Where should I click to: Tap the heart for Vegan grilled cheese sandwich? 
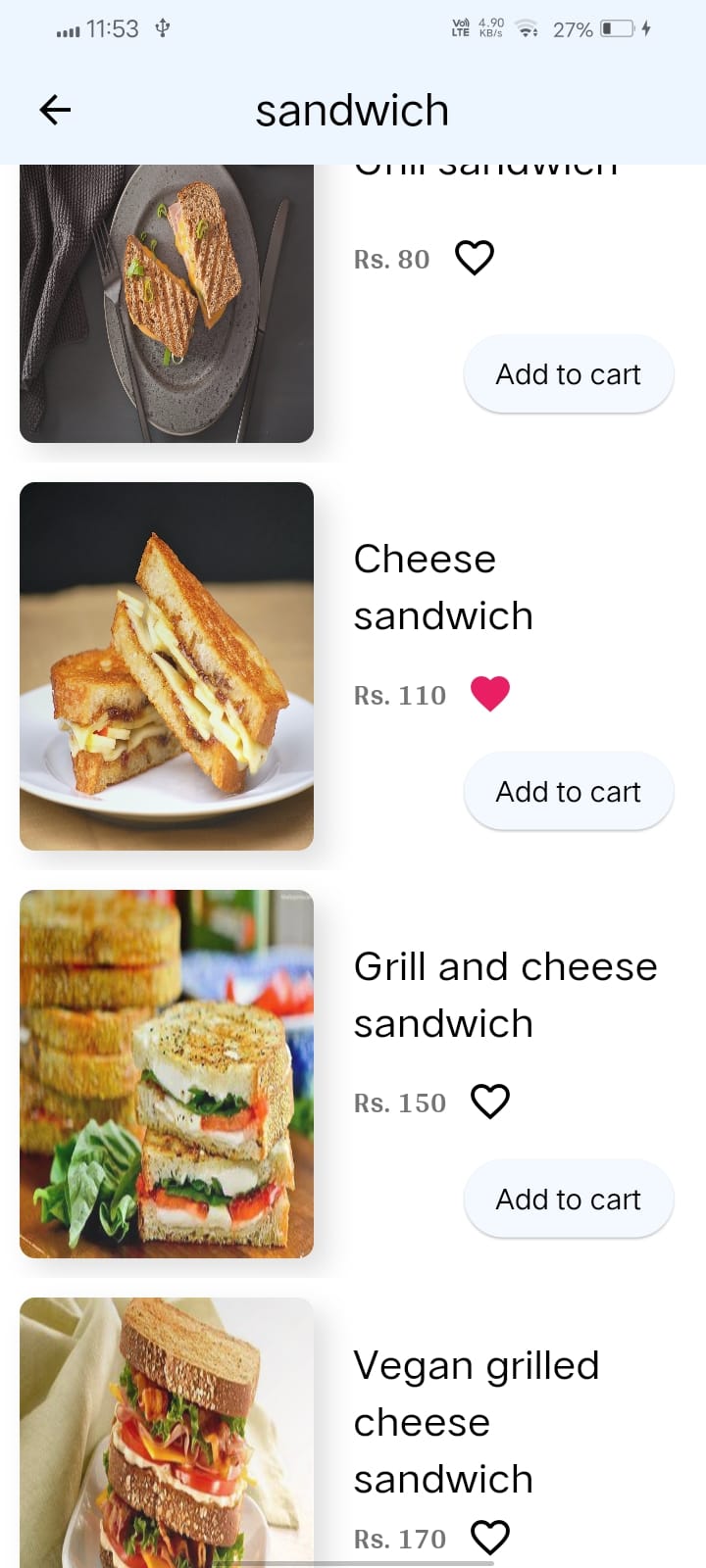pyautogui.click(x=488, y=1537)
